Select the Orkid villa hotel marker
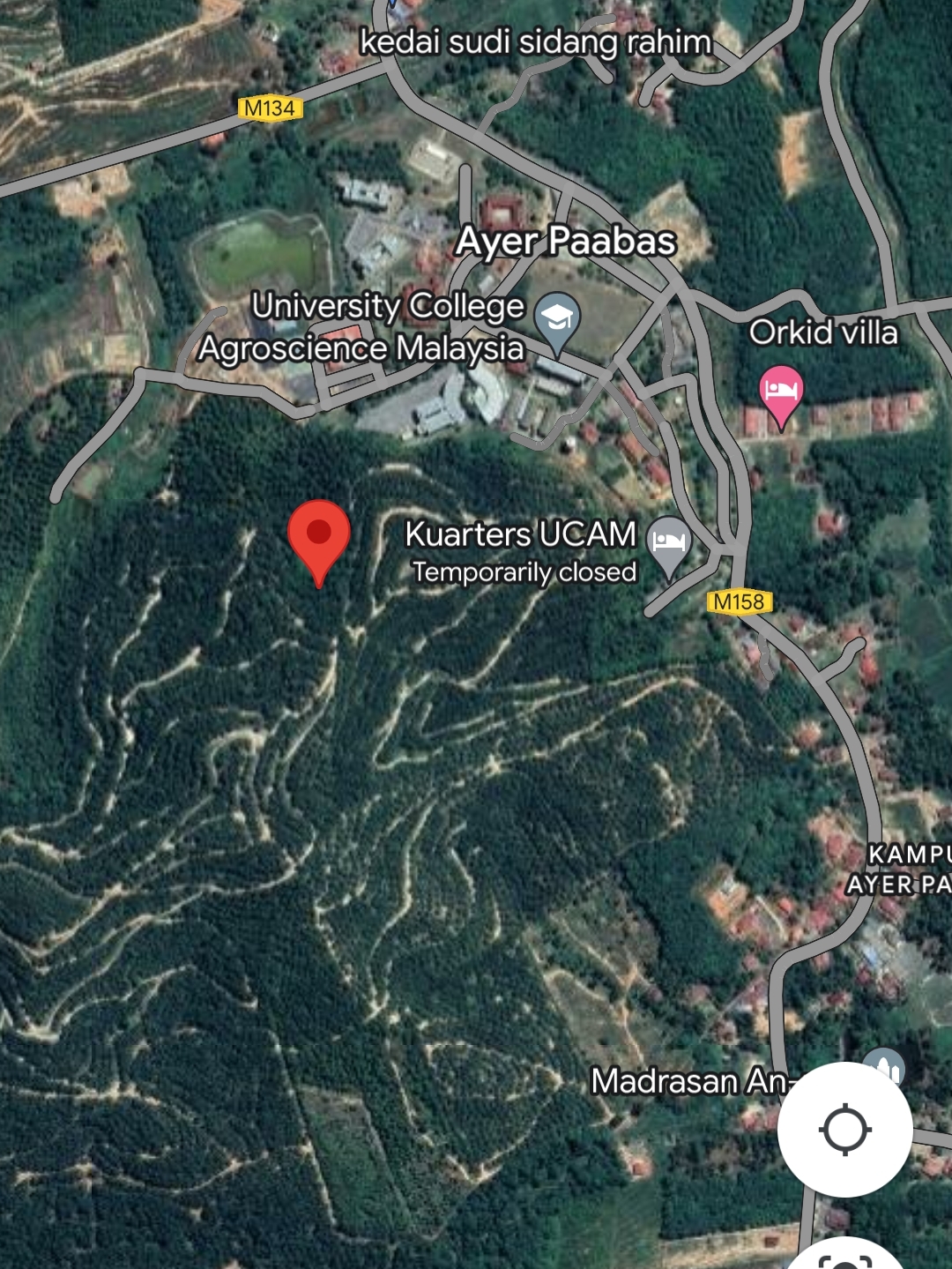This screenshot has height=1269, width=952. click(780, 392)
